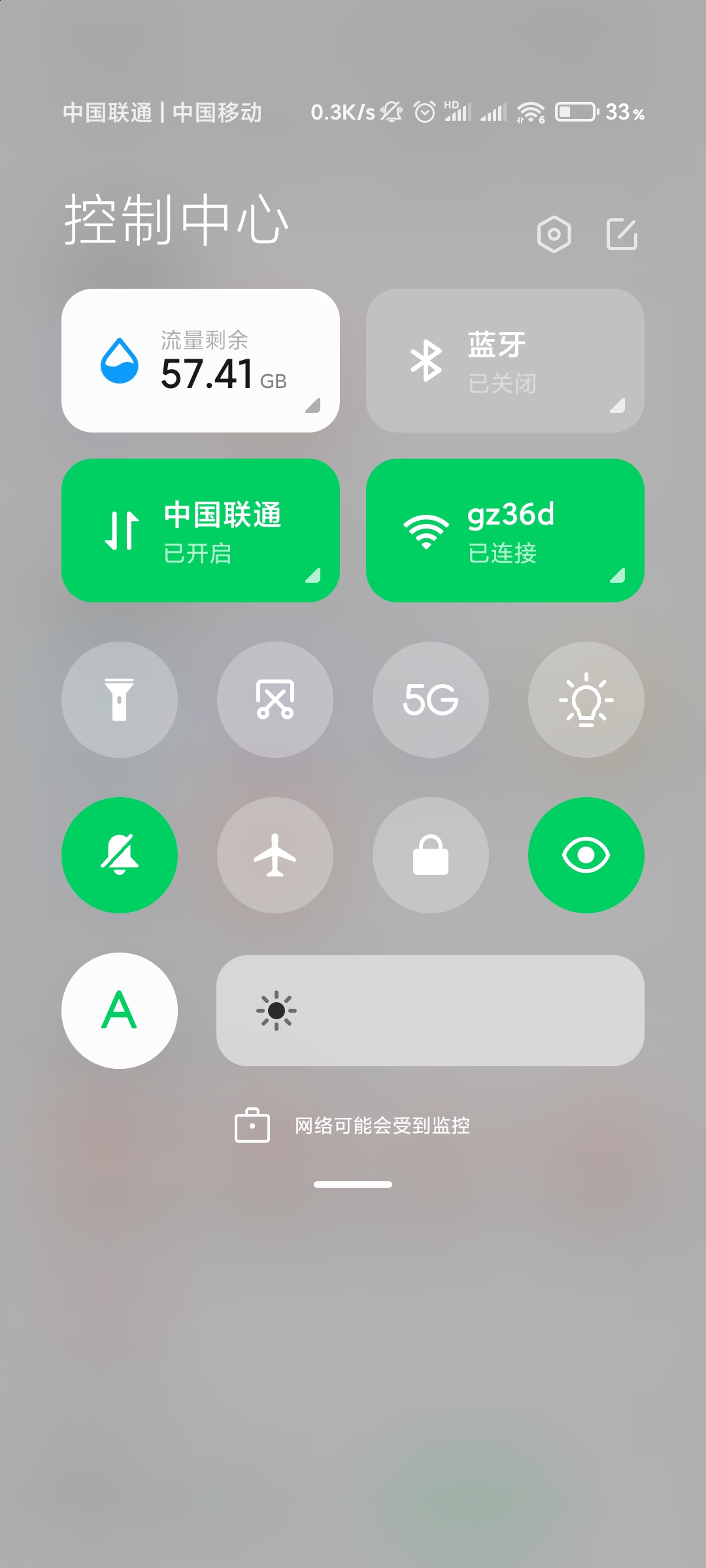Open the remaining data 57.41 GB card

200,361
